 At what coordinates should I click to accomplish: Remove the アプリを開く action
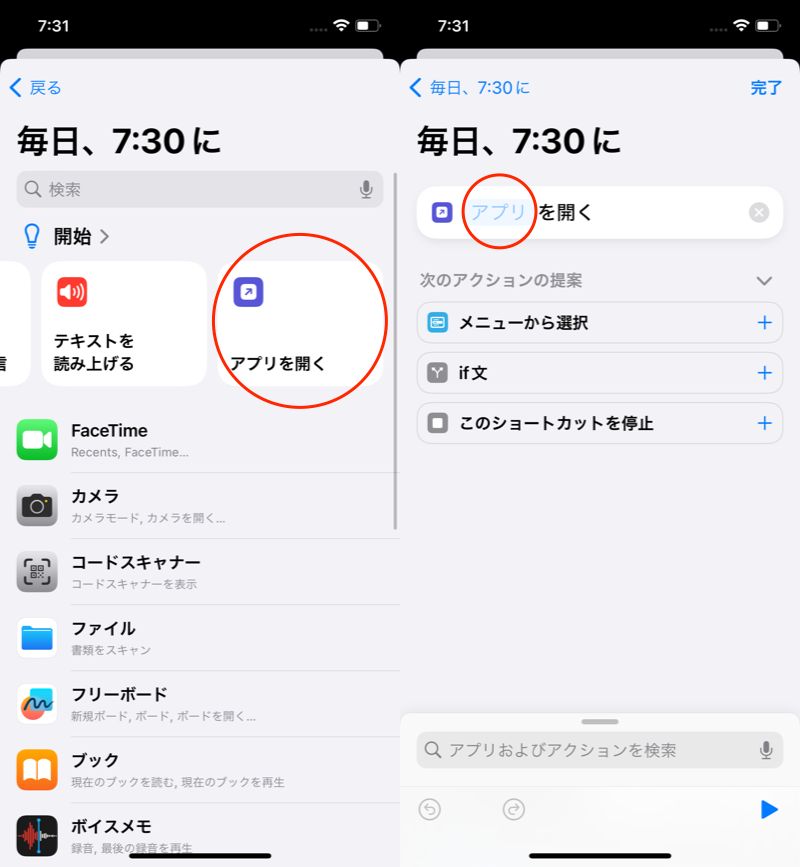click(759, 212)
